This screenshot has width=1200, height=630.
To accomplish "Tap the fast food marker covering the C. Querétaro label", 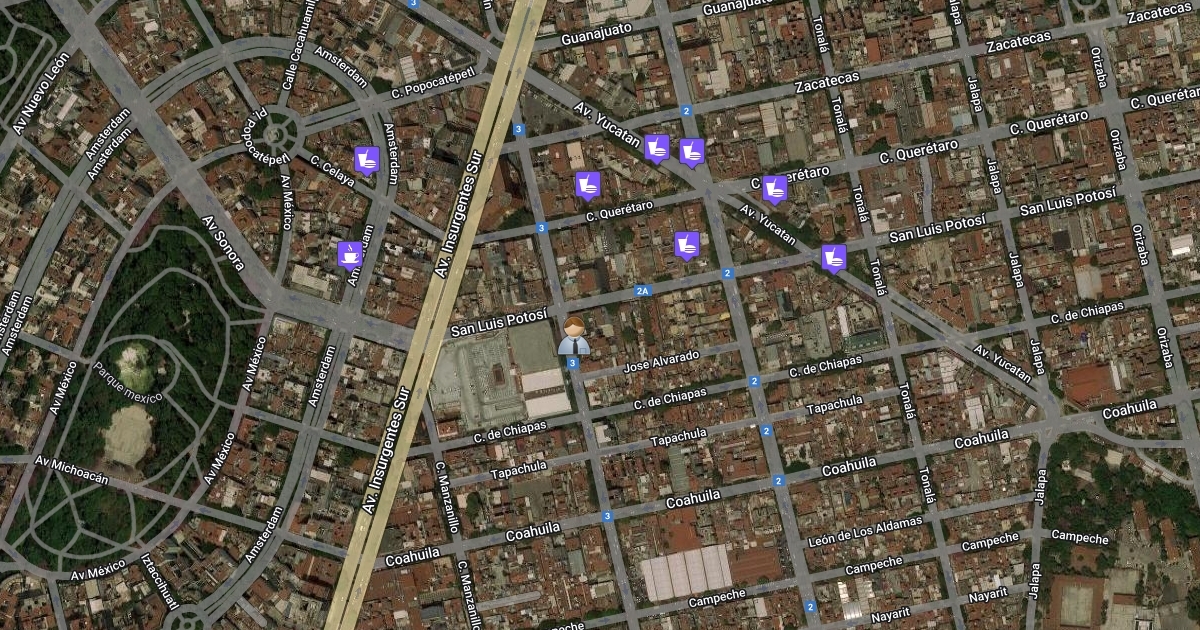I will tap(774, 187).
